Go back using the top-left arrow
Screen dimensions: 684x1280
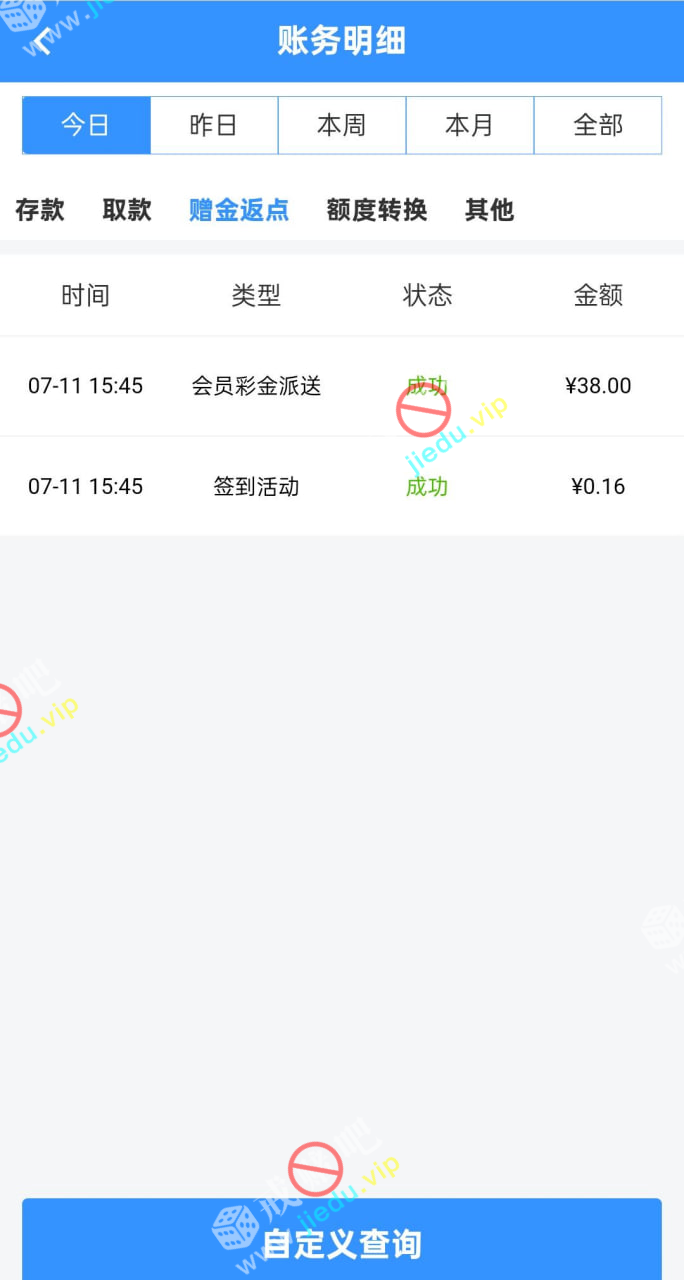click(42, 42)
